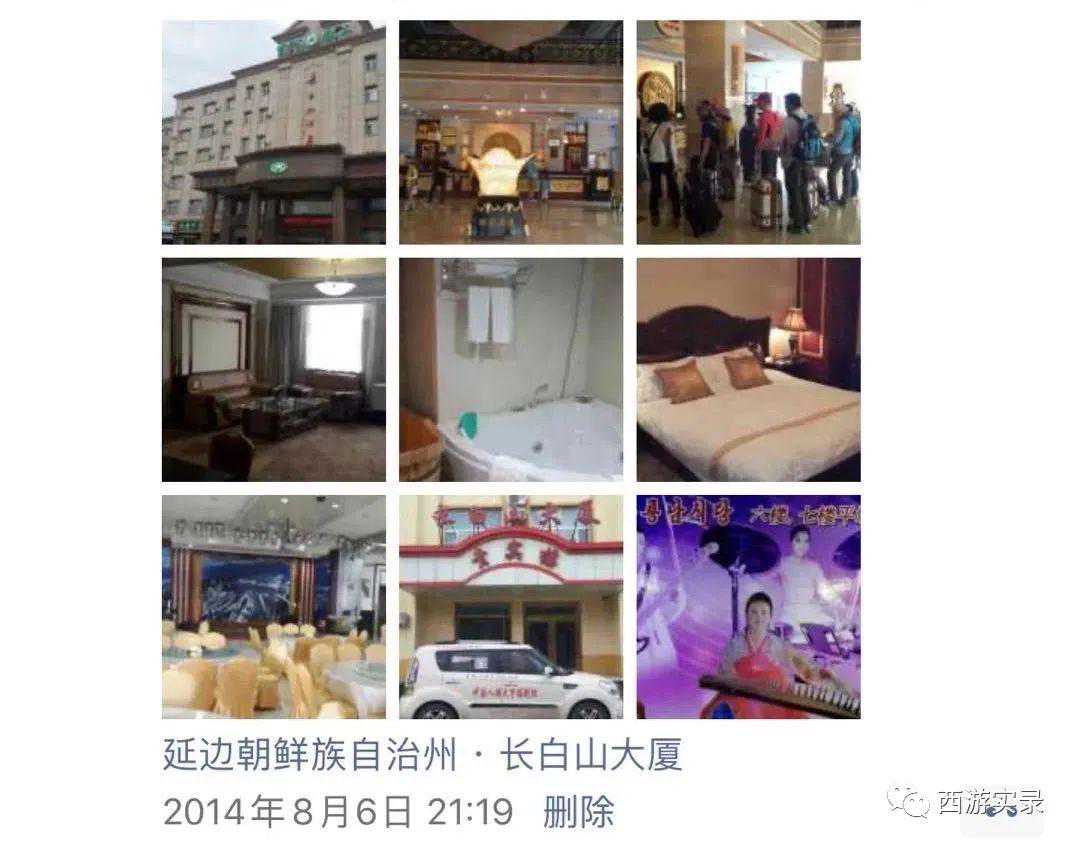Open the banquet hall photo
This screenshot has height=850, width=1080.
(x=273, y=607)
